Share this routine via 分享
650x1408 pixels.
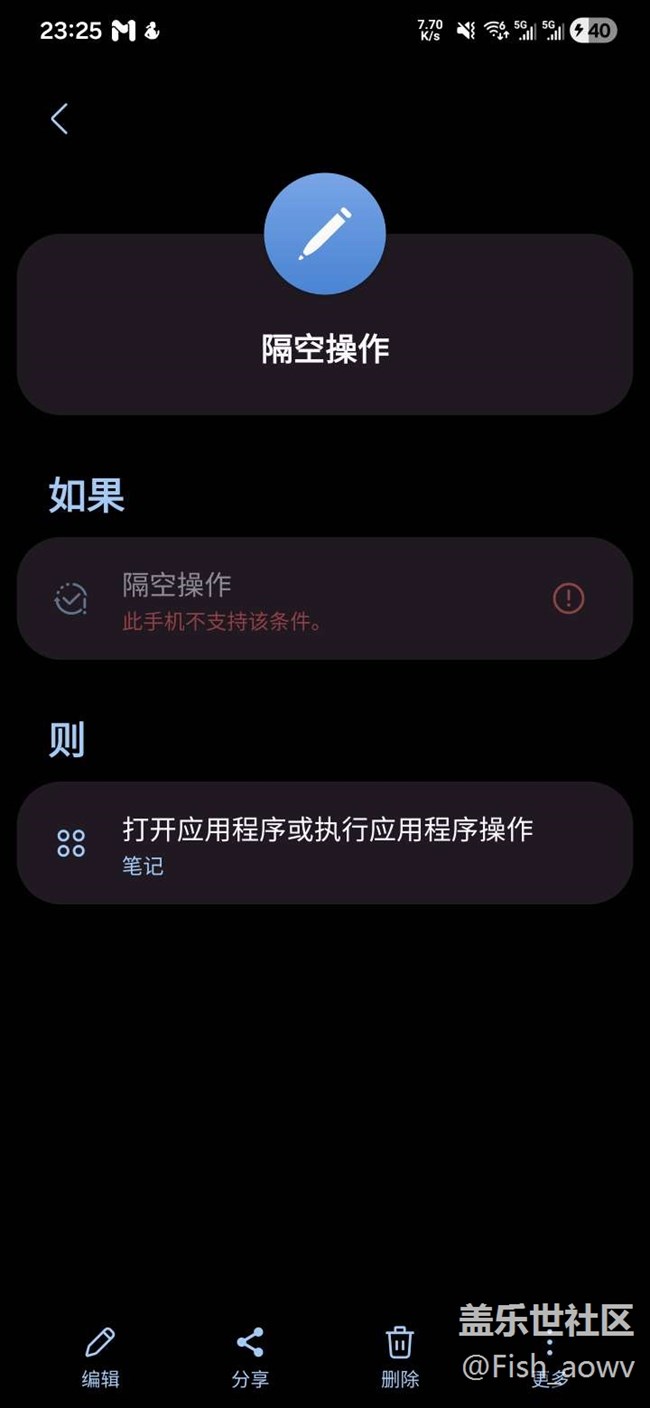click(250, 1356)
